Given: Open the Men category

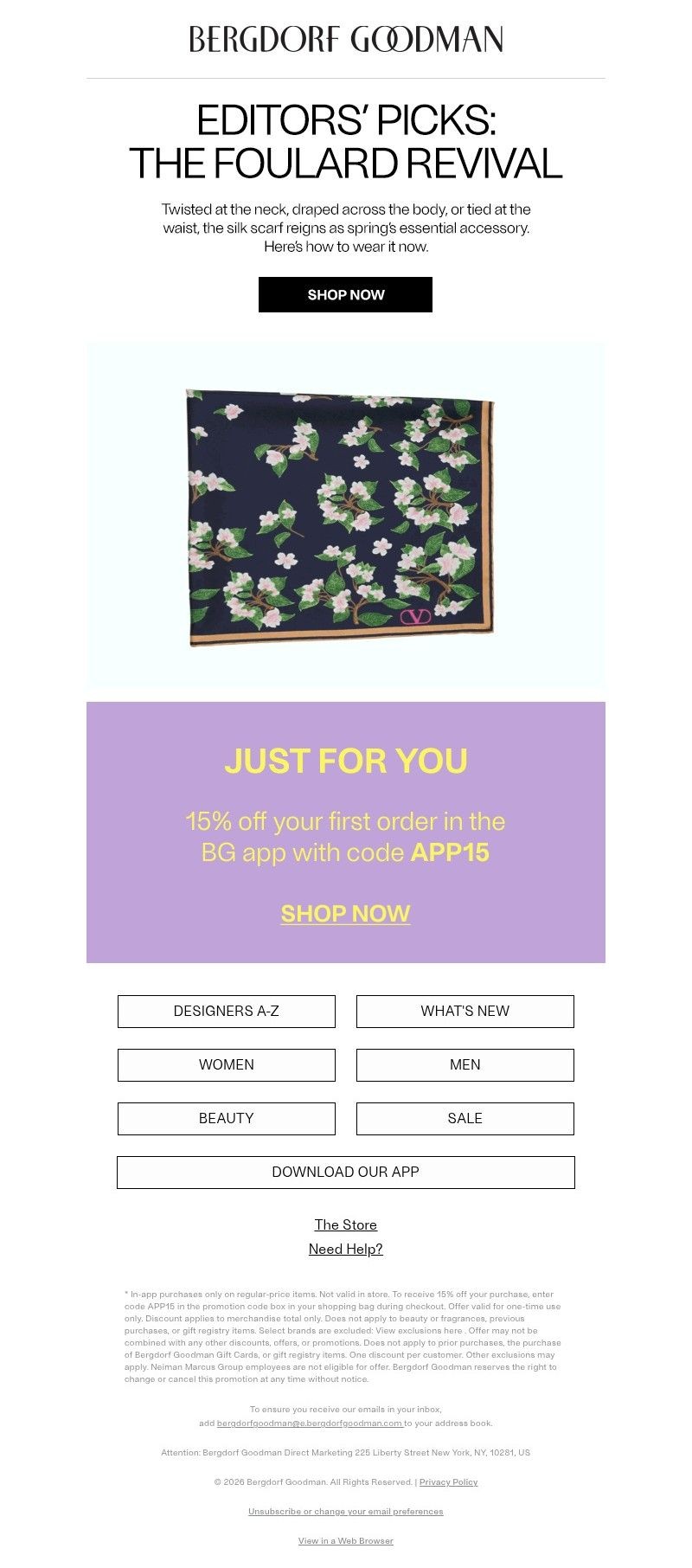Looking at the screenshot, I should click(465, 1065).
